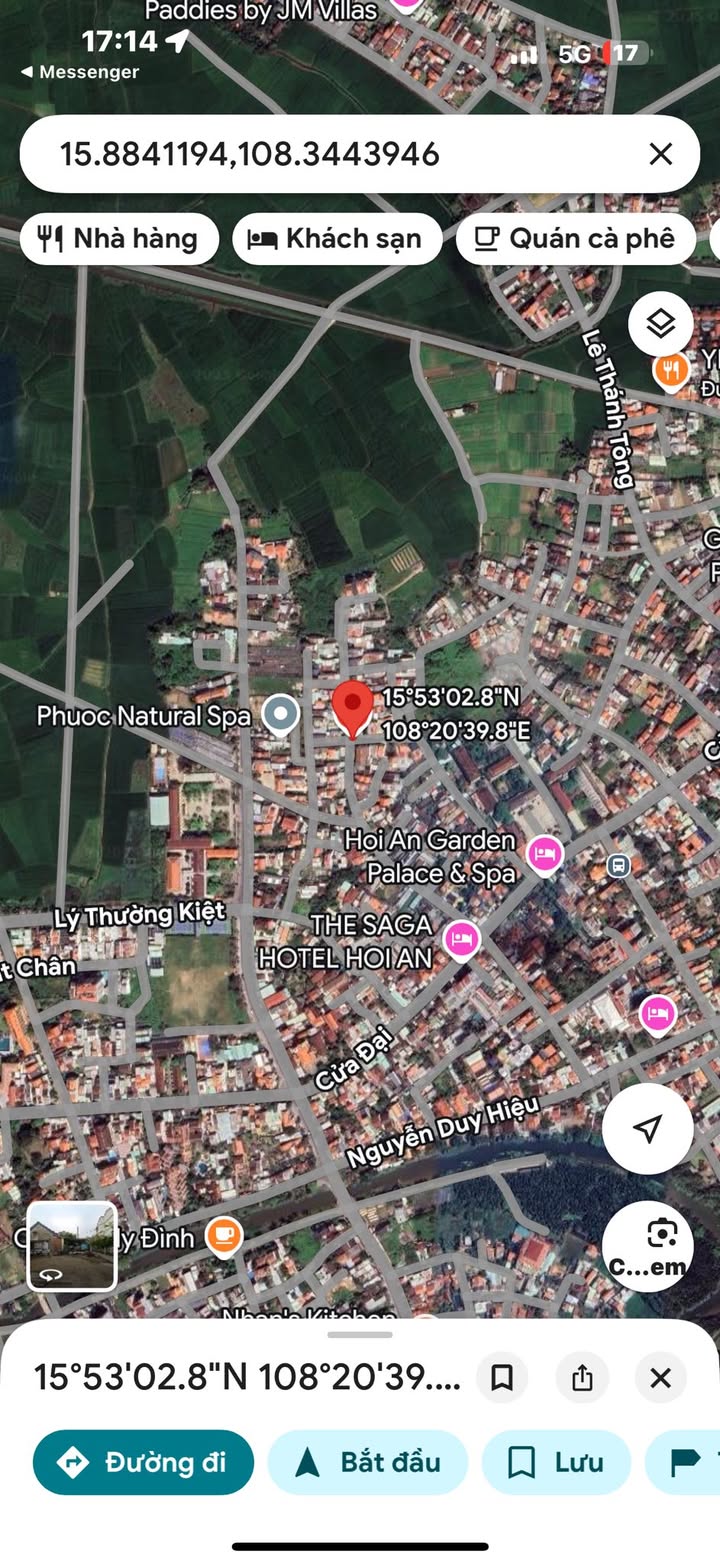
Task: Close the location info panel
Action: (661, 1378)
